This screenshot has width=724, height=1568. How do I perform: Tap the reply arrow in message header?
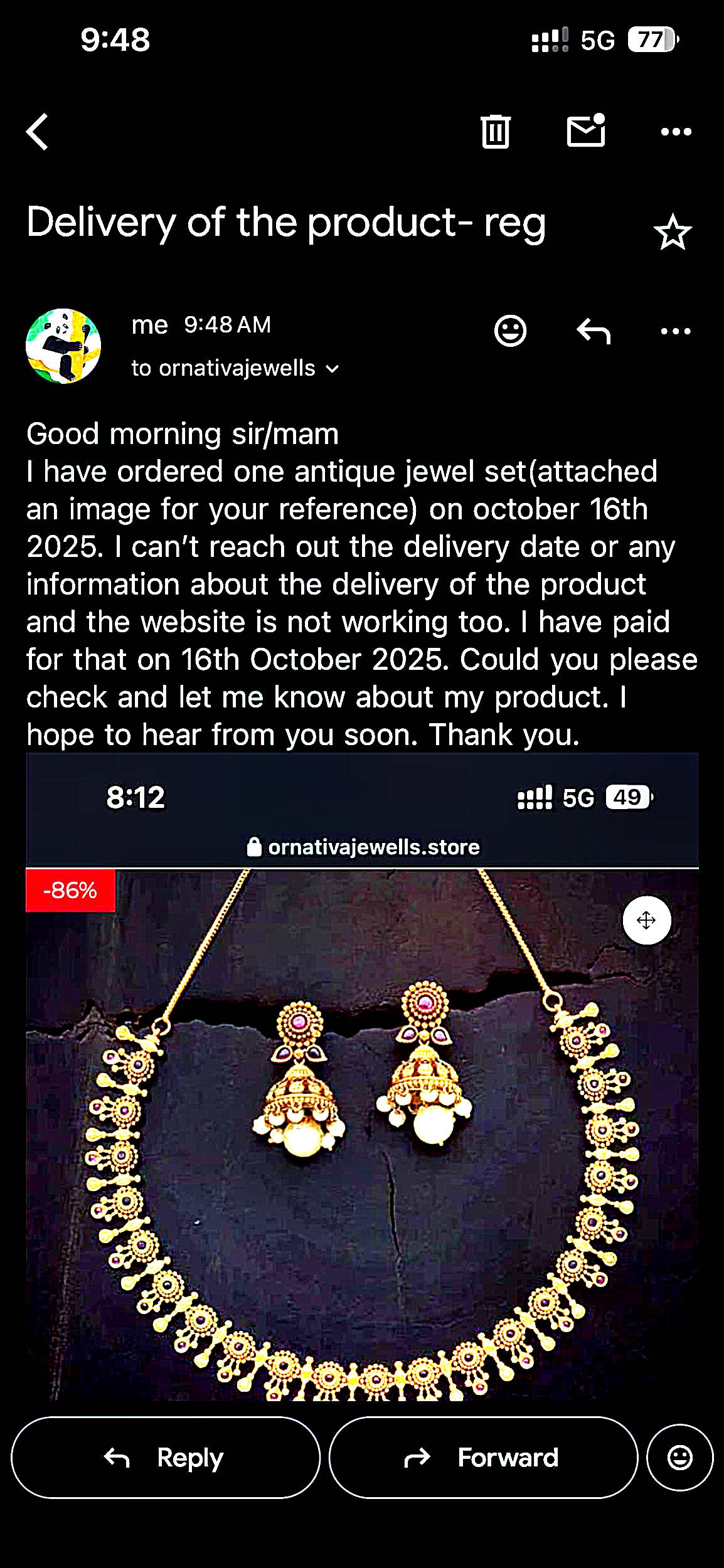coord(593,331)
